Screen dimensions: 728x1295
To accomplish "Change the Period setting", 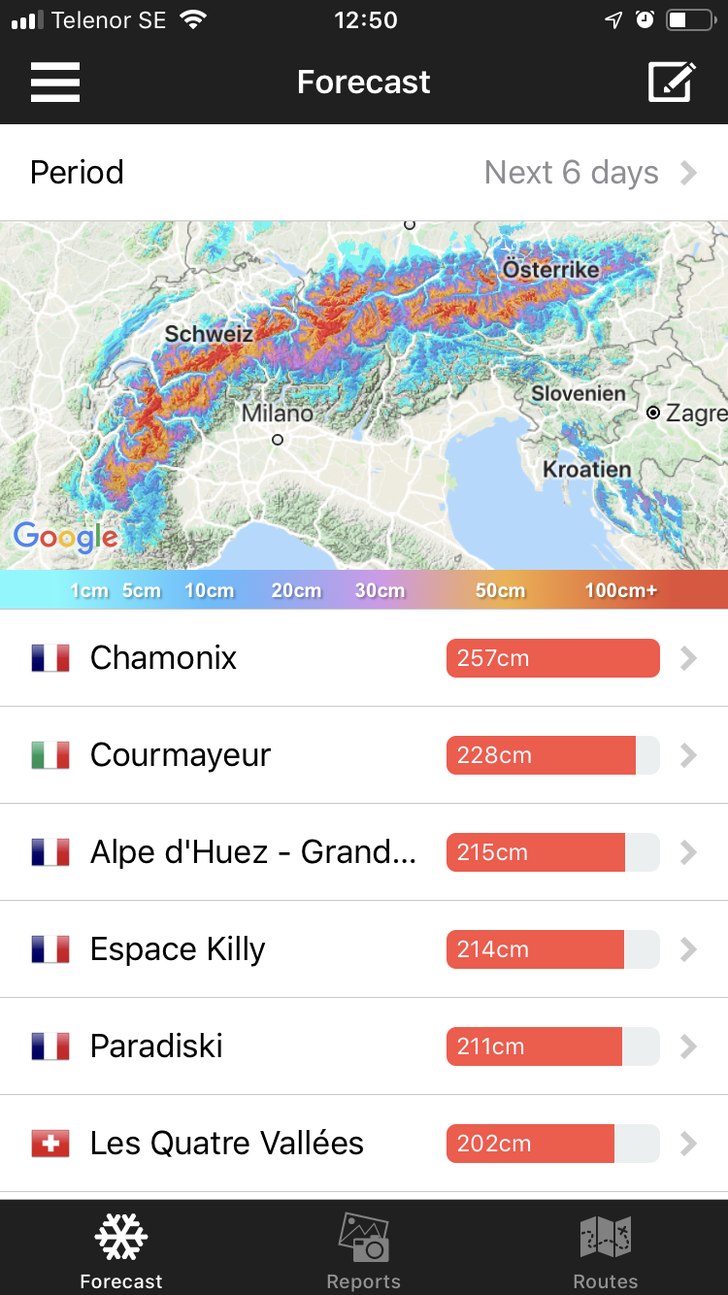I will coord(364,172).
